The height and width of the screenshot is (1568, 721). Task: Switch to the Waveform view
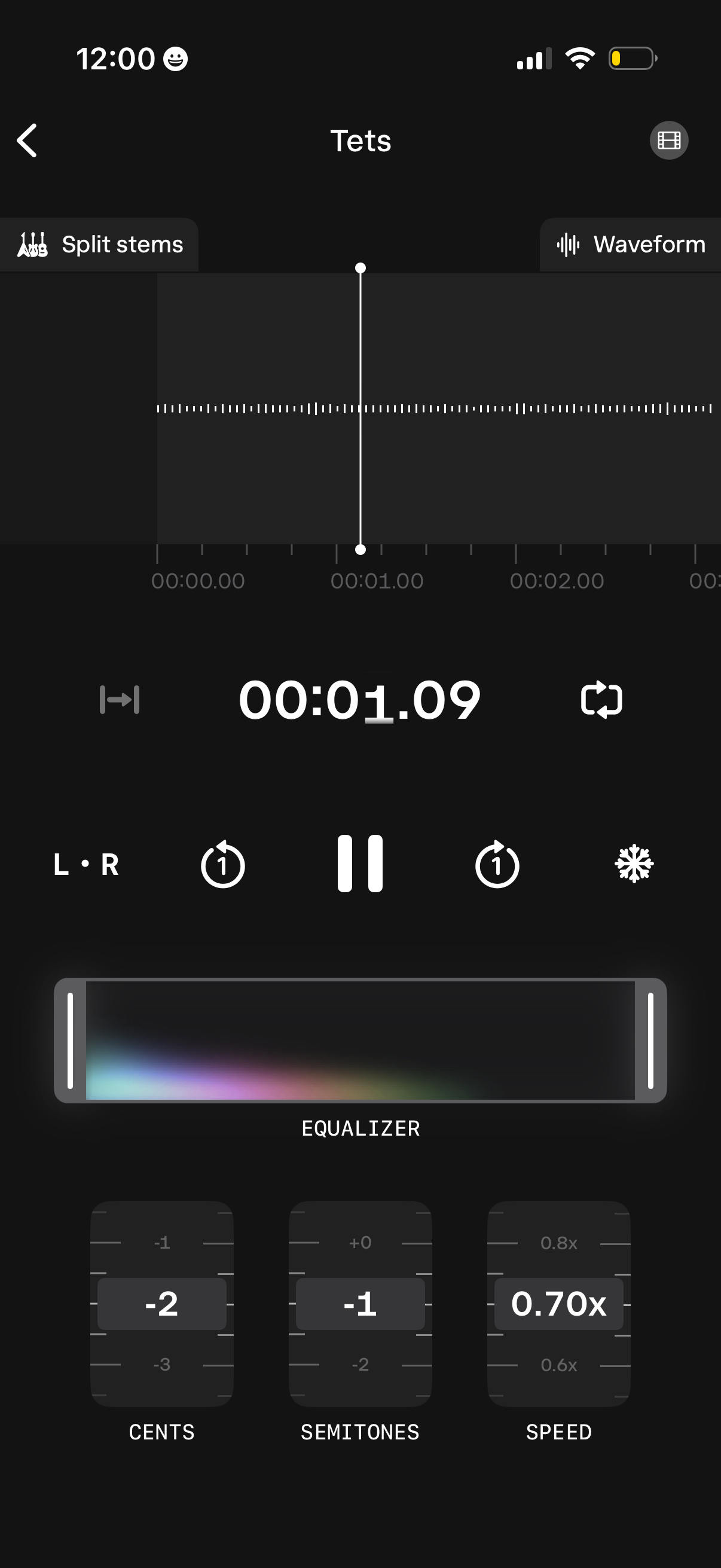[630, 244]
